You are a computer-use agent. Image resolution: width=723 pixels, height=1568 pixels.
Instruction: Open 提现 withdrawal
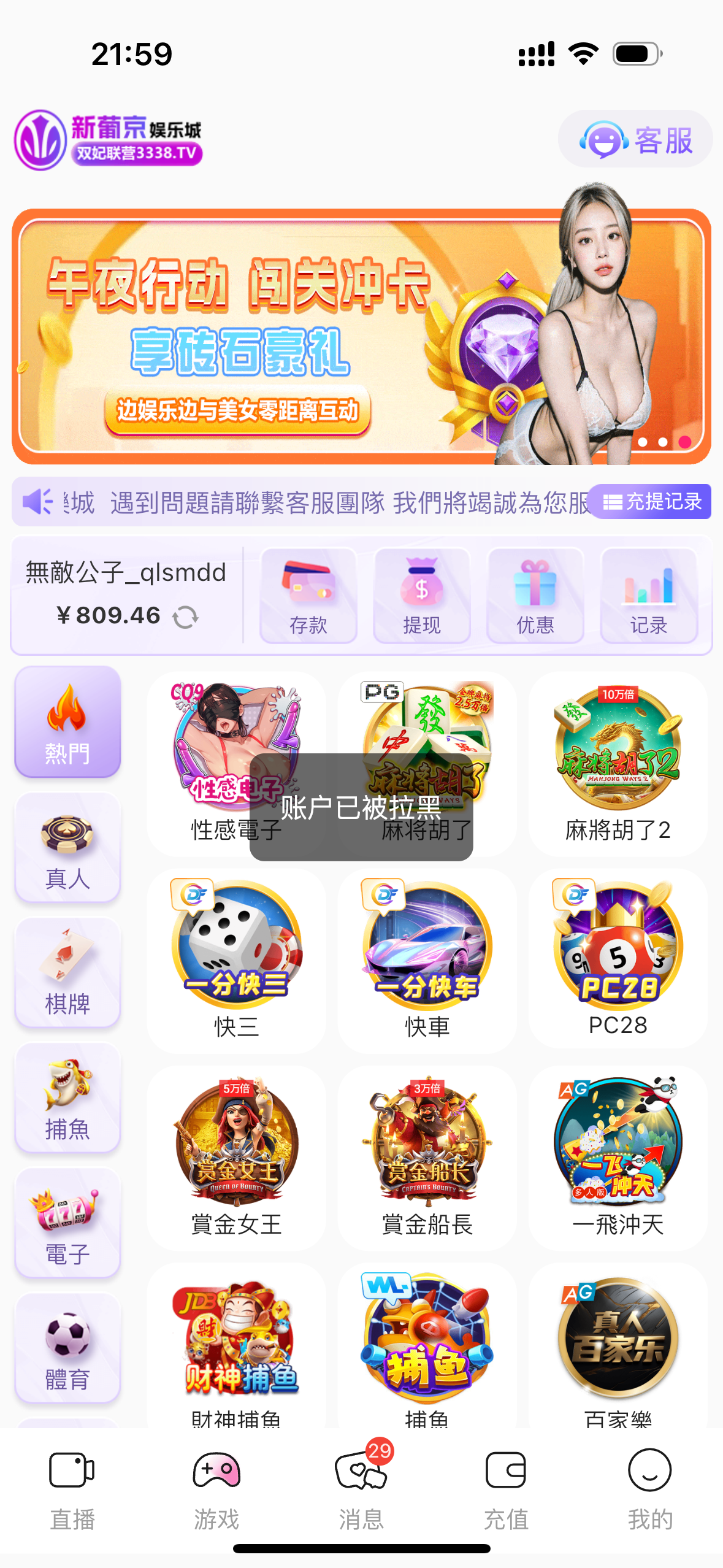click(422, 595)
